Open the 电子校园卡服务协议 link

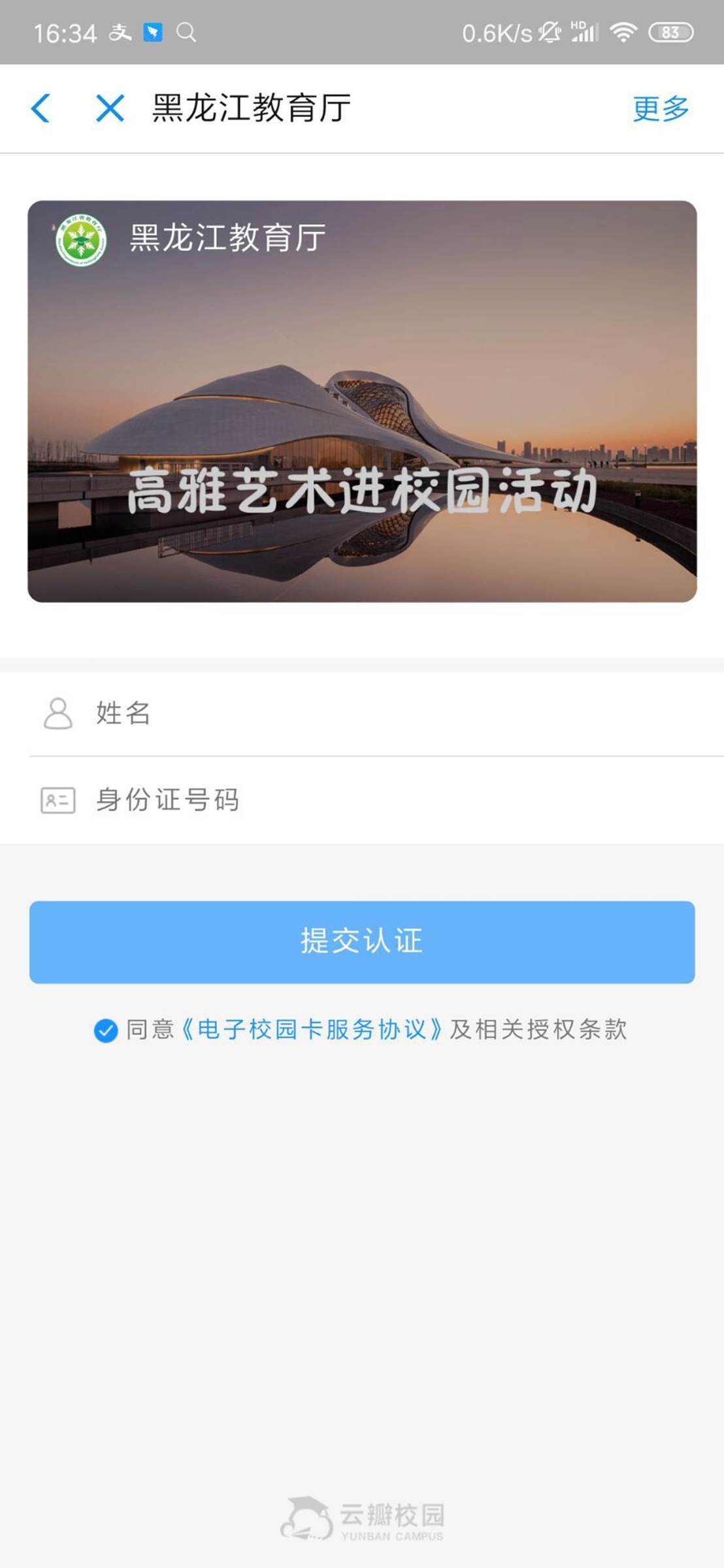[x=312, y=1030]
